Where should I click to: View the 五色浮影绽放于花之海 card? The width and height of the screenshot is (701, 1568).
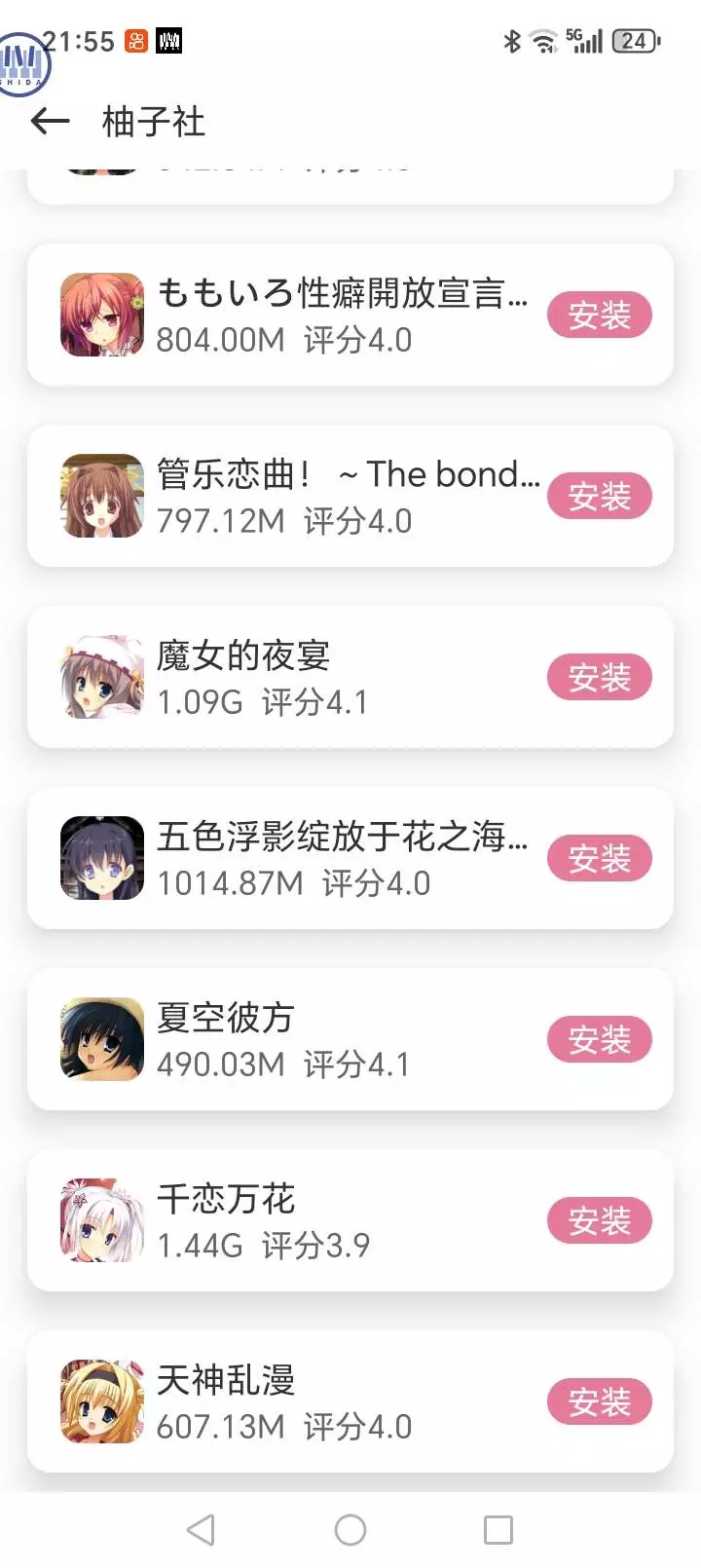coord(350,858)
